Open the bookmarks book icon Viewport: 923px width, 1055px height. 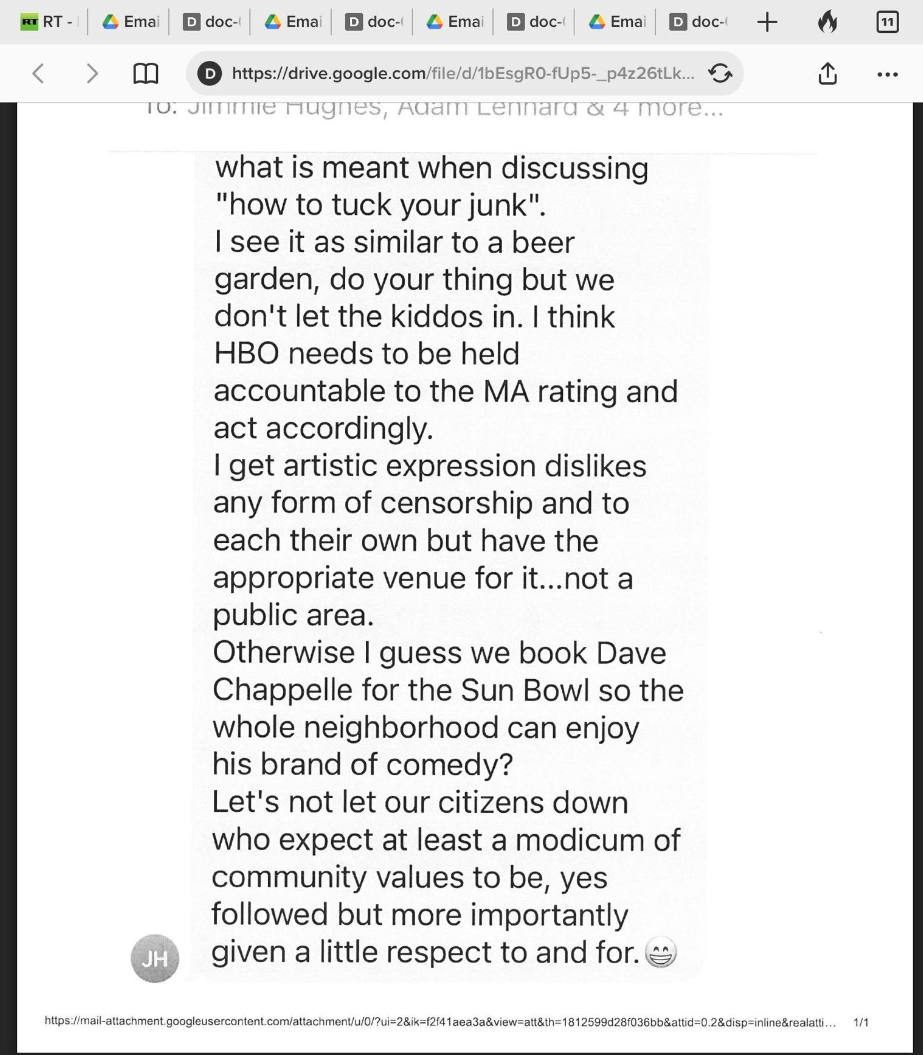[x=146, y=73]
